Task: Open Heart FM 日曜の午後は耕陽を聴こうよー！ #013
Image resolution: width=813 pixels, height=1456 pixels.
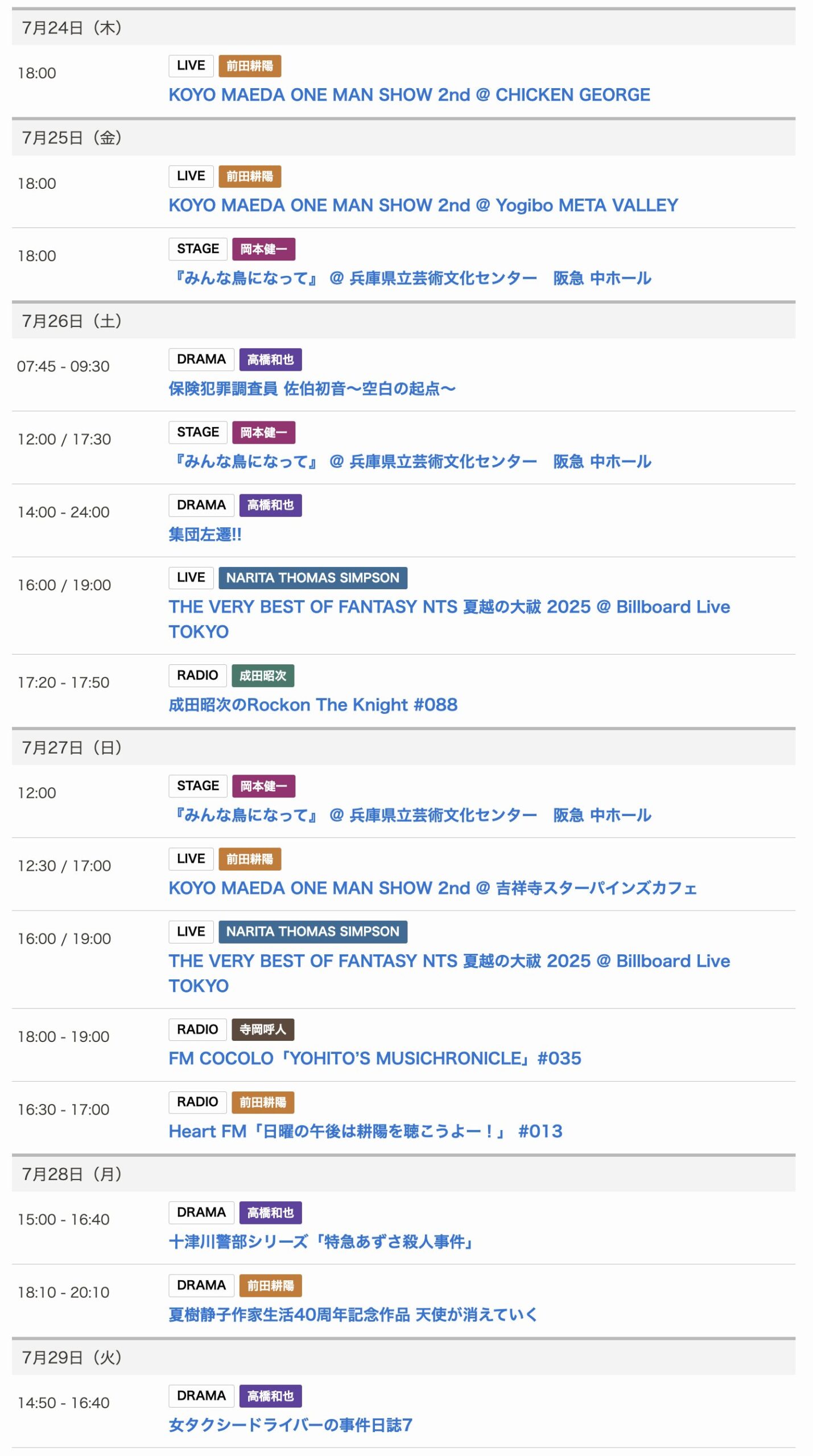Action: (365, 1131)
